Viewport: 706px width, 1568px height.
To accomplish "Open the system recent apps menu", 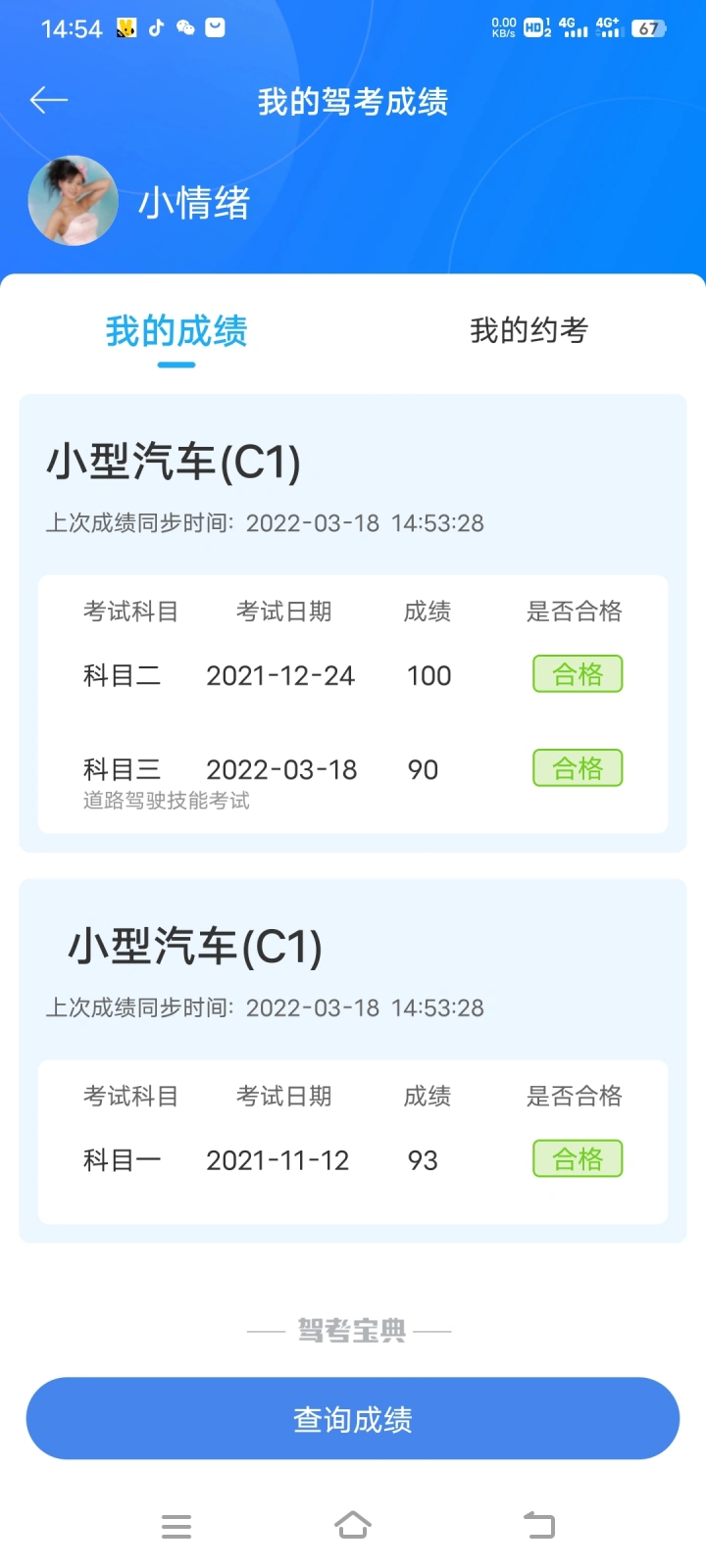I will tap(176, 1526).
